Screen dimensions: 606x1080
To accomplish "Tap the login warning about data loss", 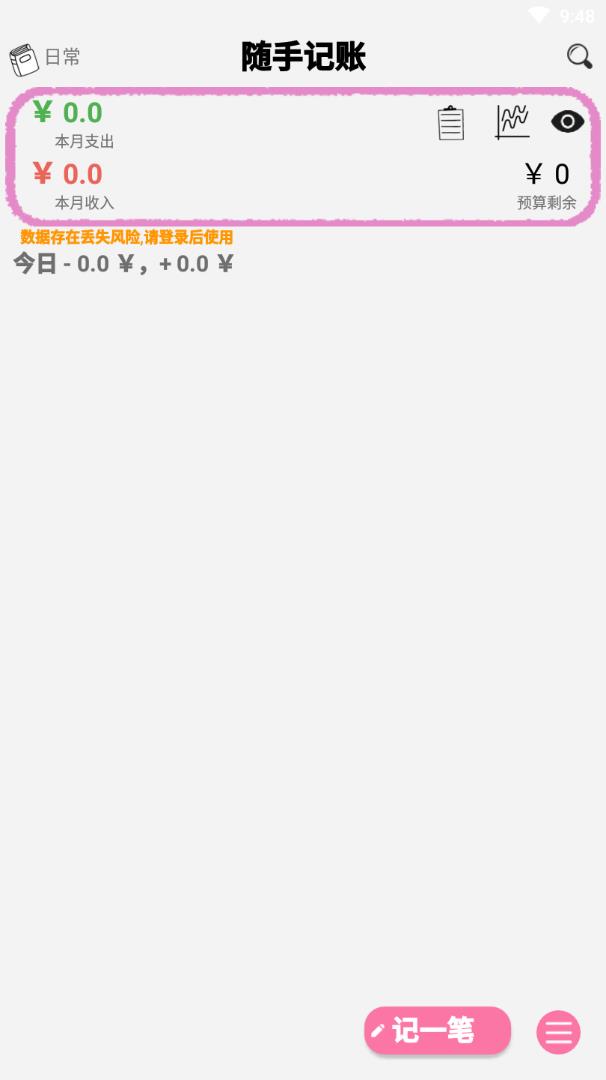I will coord(127,237).
